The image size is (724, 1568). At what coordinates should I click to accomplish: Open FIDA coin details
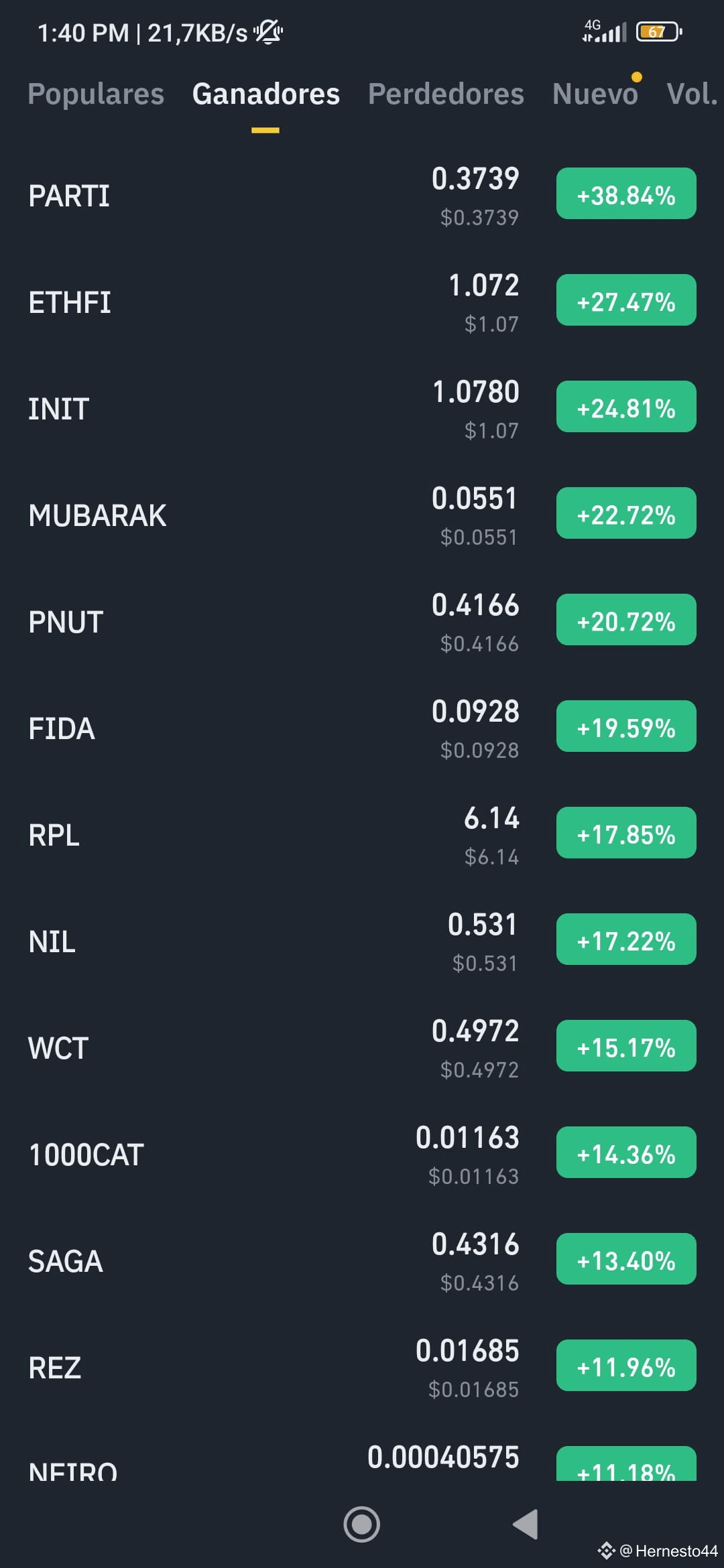(x=362, y=728)
